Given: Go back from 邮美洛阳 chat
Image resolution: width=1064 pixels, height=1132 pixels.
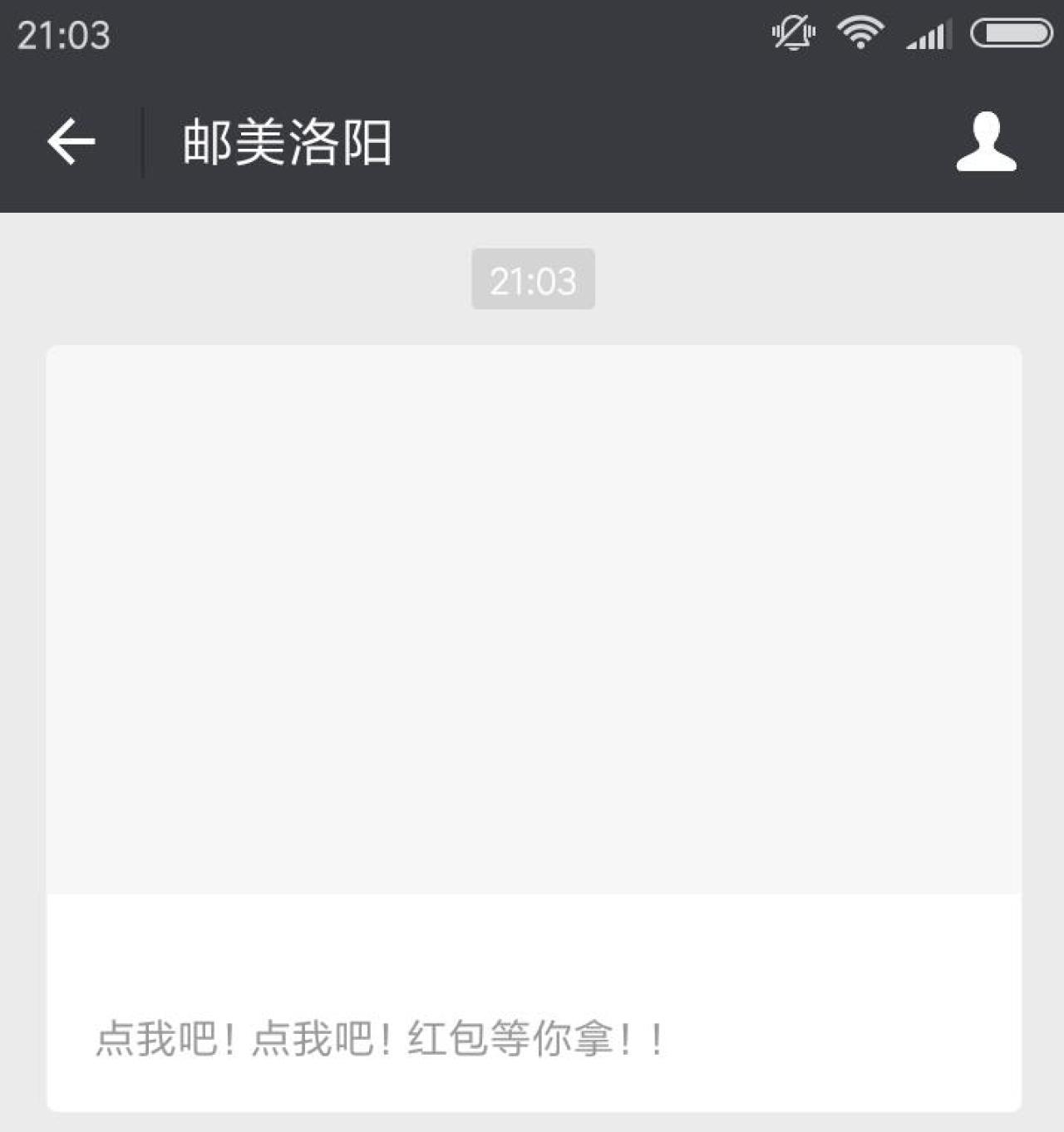Looking at the screenshot, I should coord(71,142).
